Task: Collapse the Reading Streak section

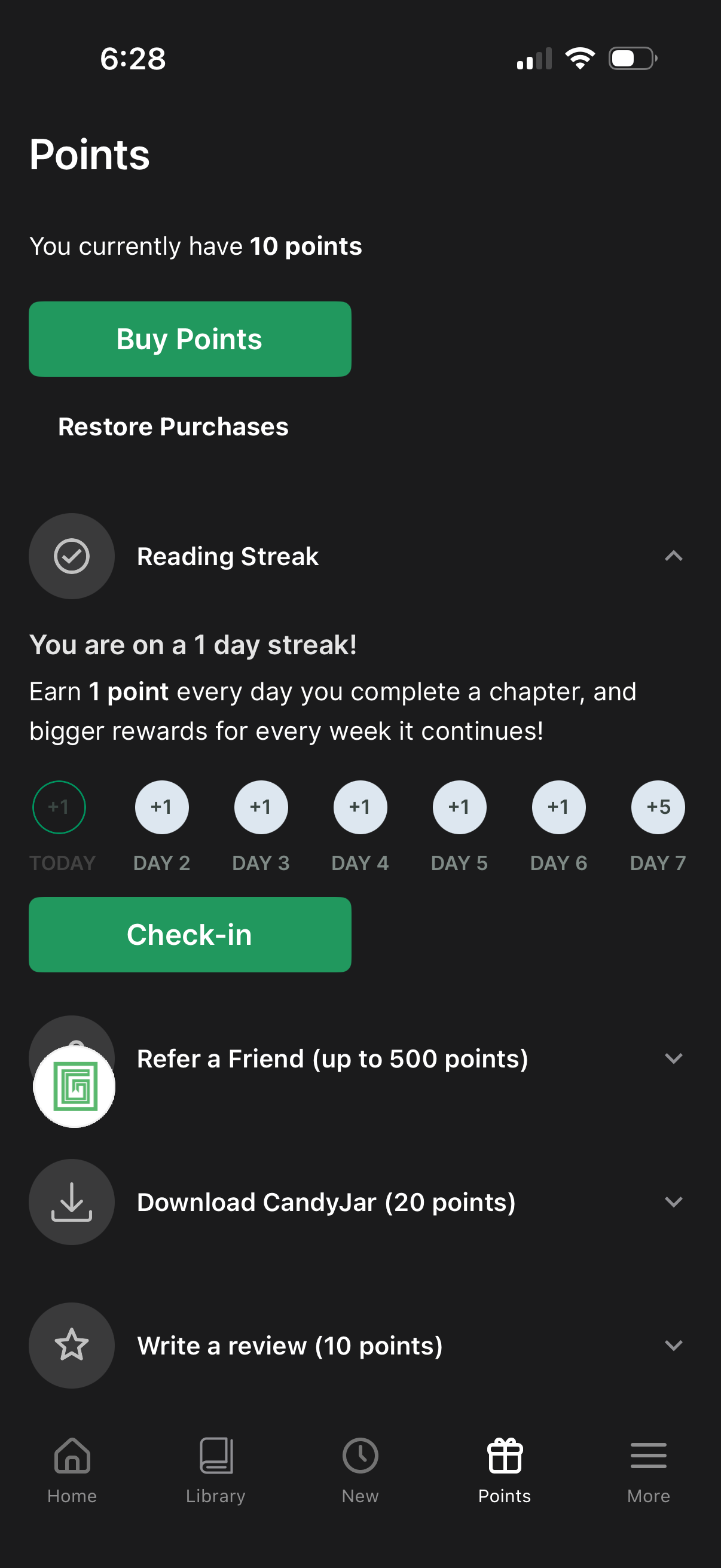Action: coord(674,556)
